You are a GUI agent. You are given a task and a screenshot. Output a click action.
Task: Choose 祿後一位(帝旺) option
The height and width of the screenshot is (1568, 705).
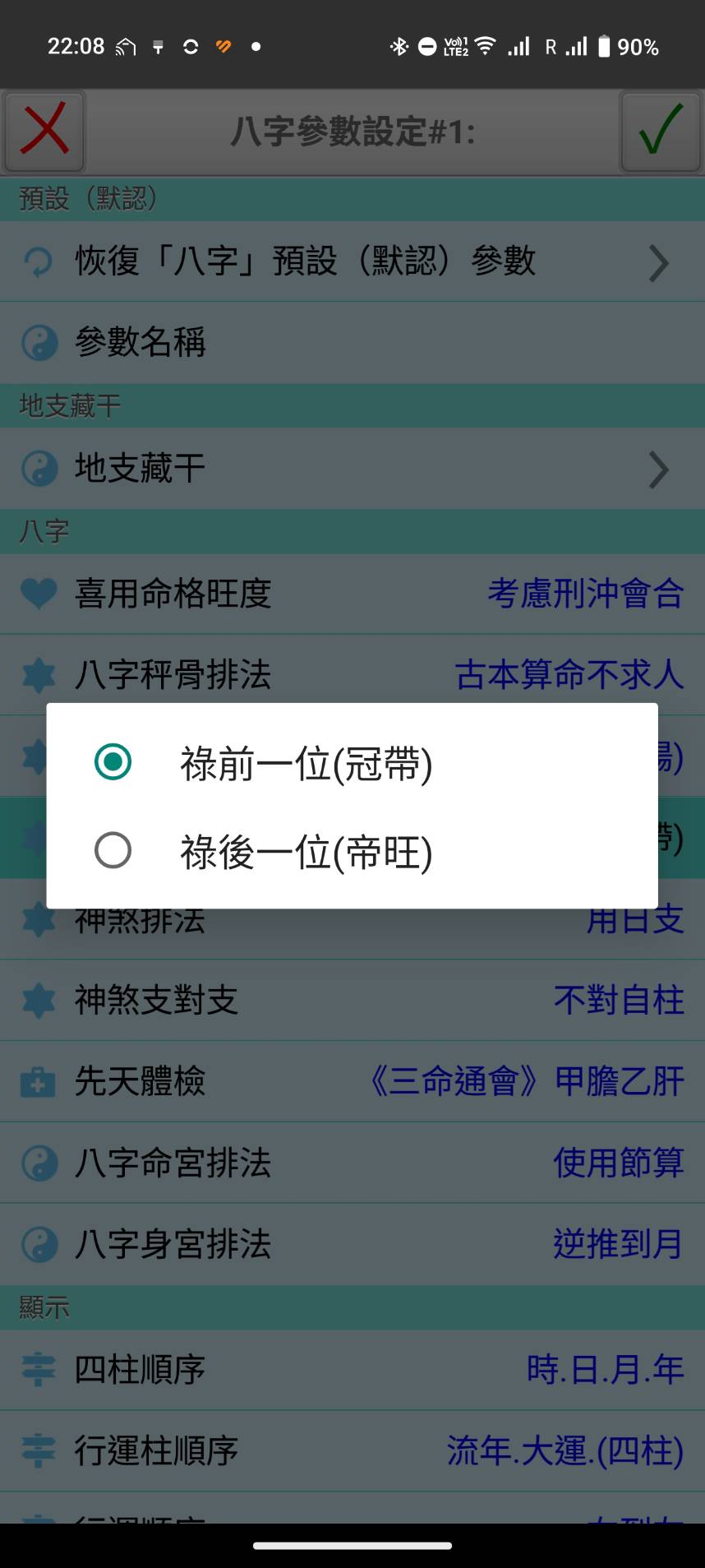click(306, 851)
